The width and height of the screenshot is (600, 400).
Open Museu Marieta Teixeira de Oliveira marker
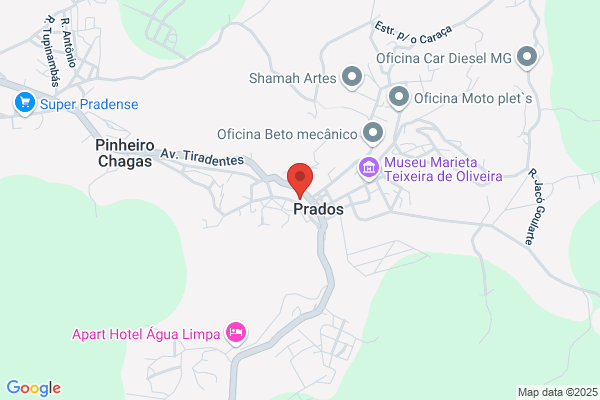pos(369,169)
